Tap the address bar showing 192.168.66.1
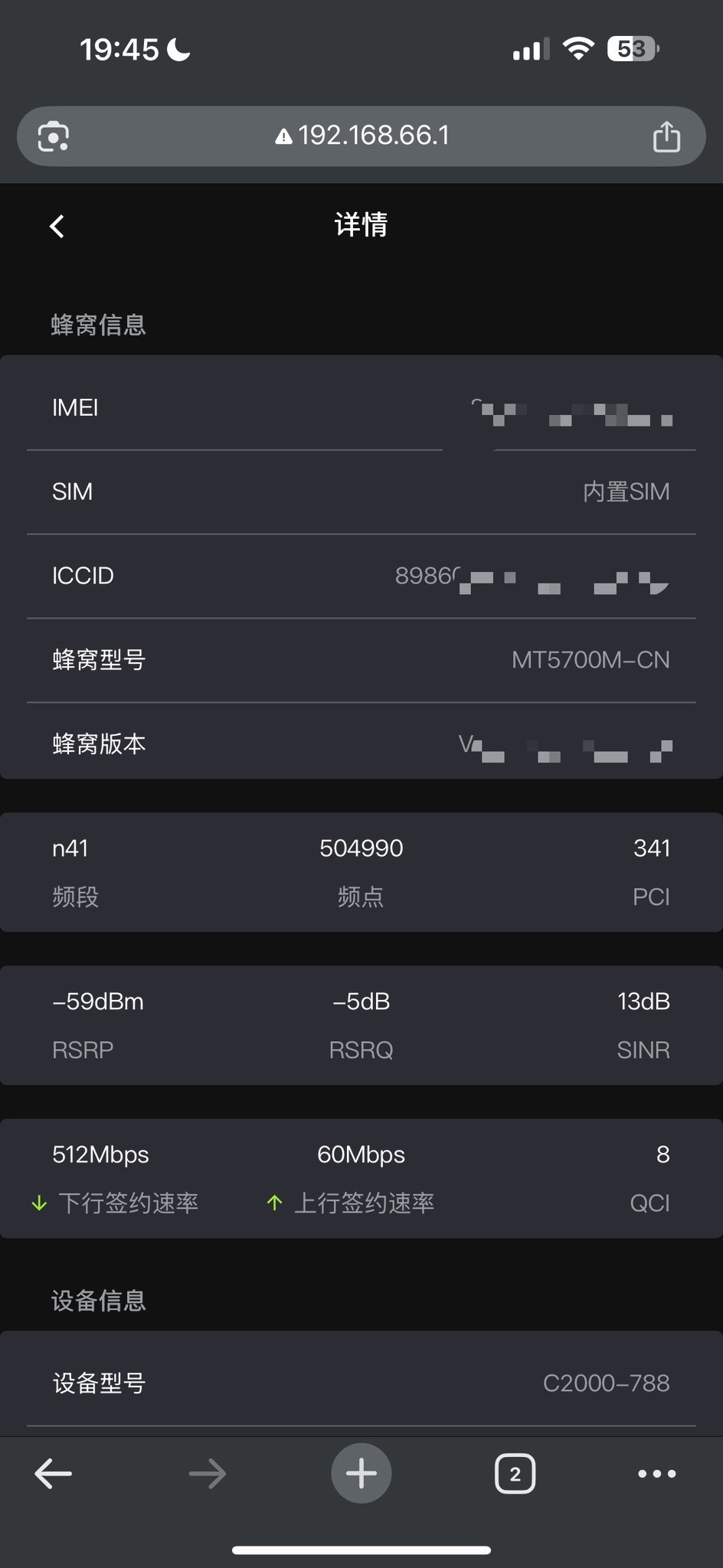 [x=361, y=136]
